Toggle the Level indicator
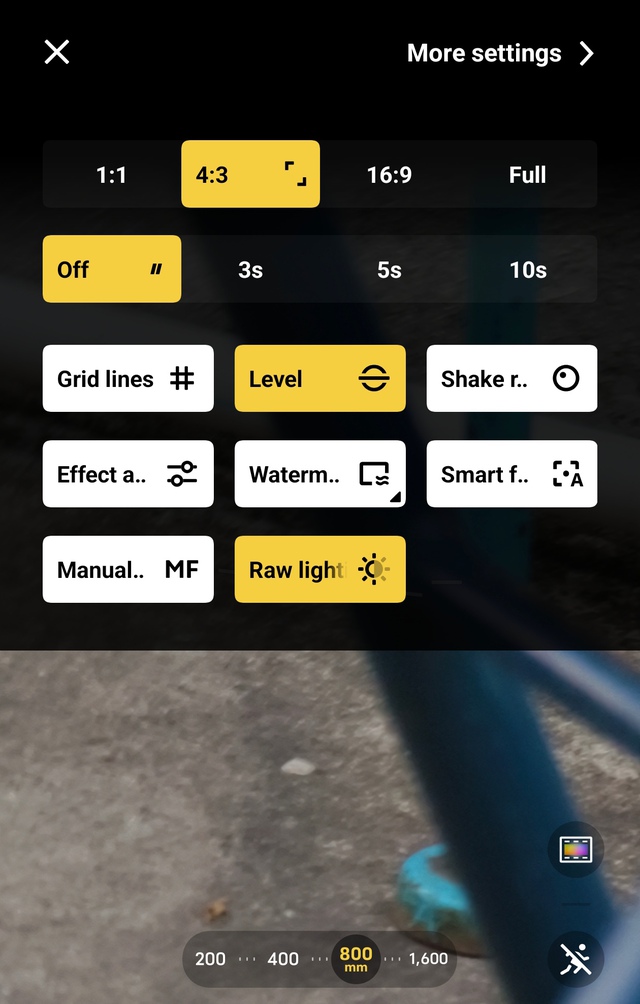The image size is (640, 1004). point(320,379)
